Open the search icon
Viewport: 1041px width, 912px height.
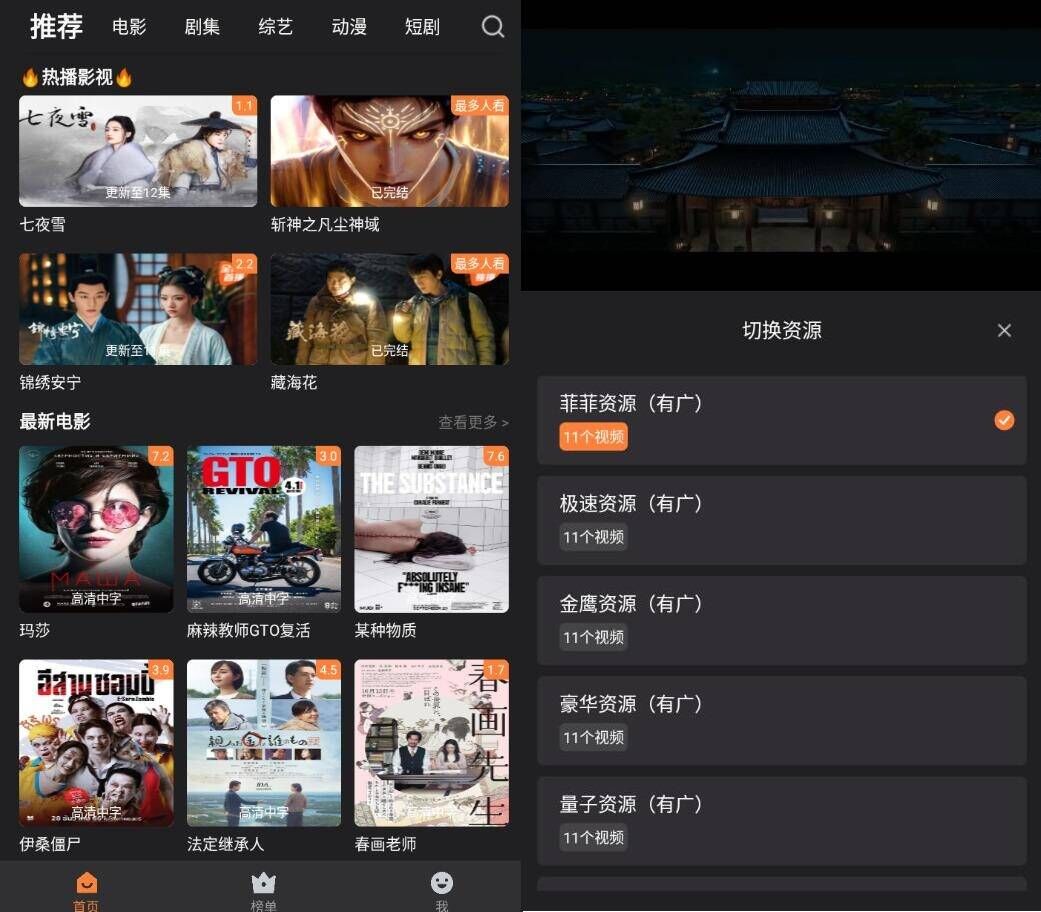pos(492,27)
